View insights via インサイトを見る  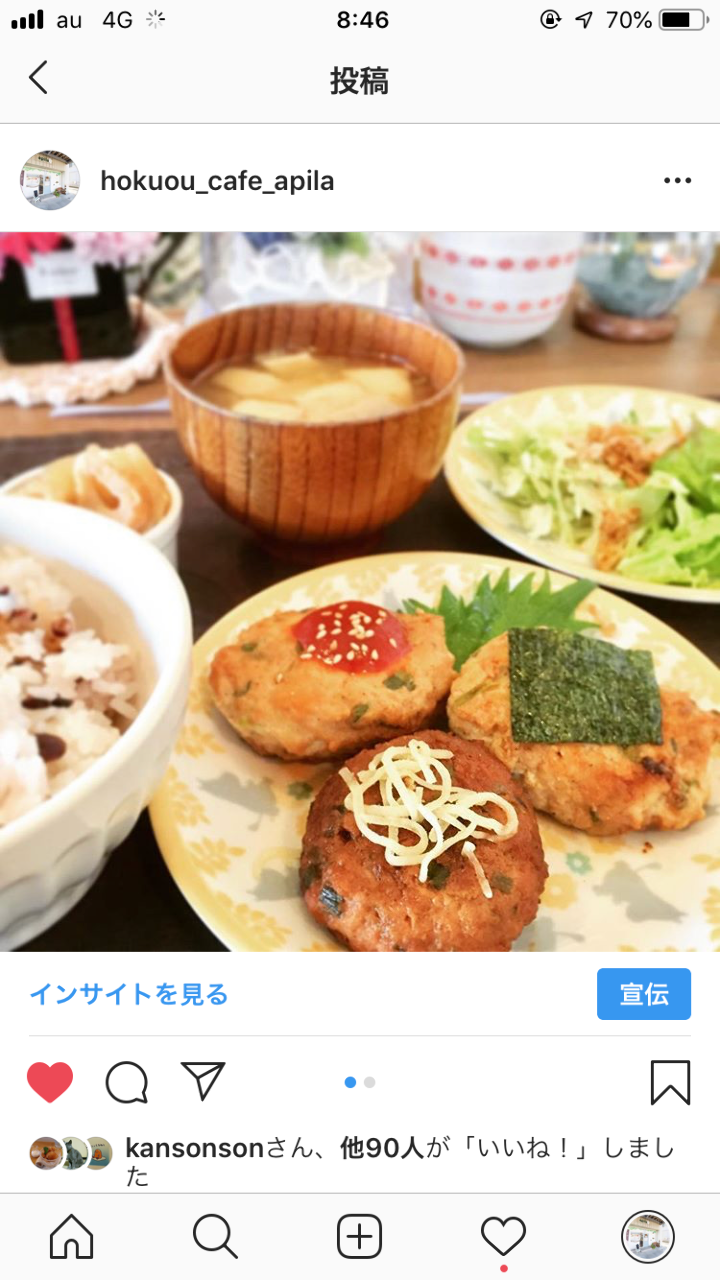click(x=129, y=994)
